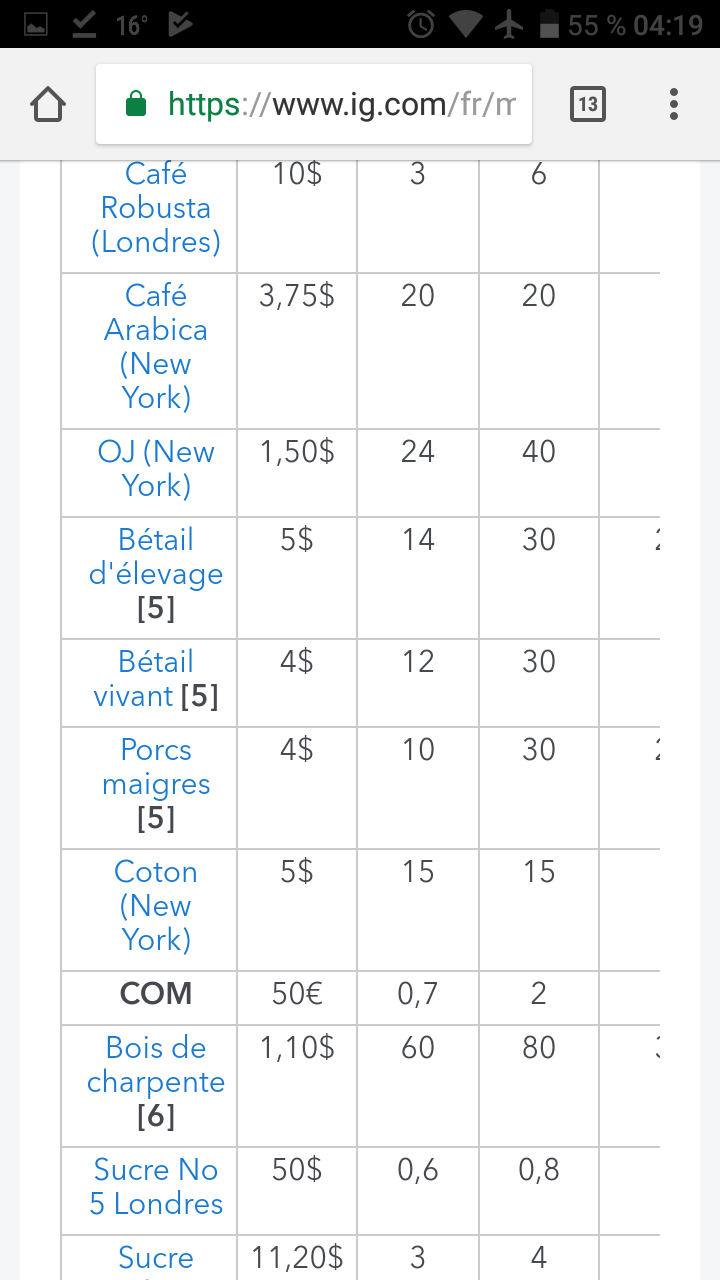
Task: Go to the browser home page
Action: [x=48, y=105]
